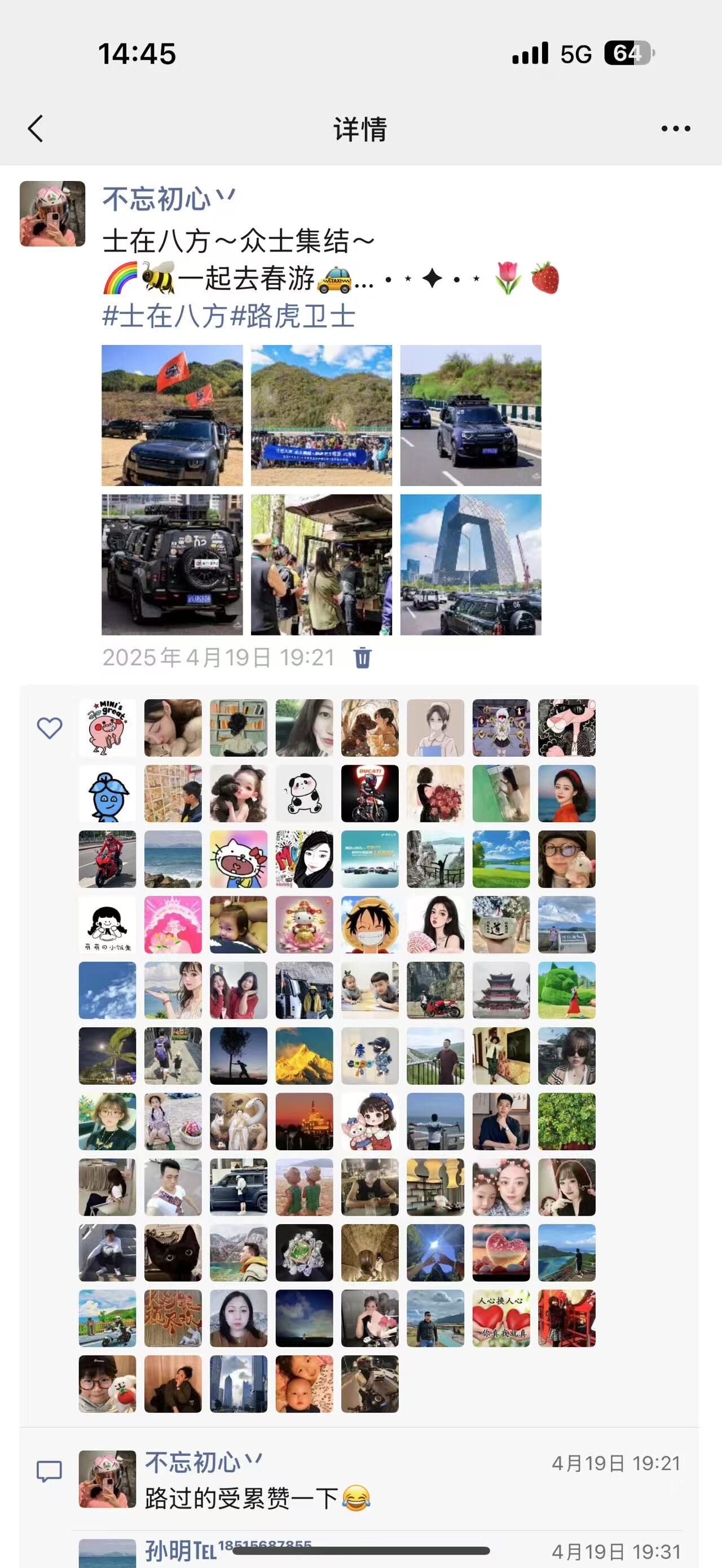The width and height of the screenshot is (722, 1568).
Task: Open the 人心换人心 hearts liker avatar
Action: coord(500,1318)
